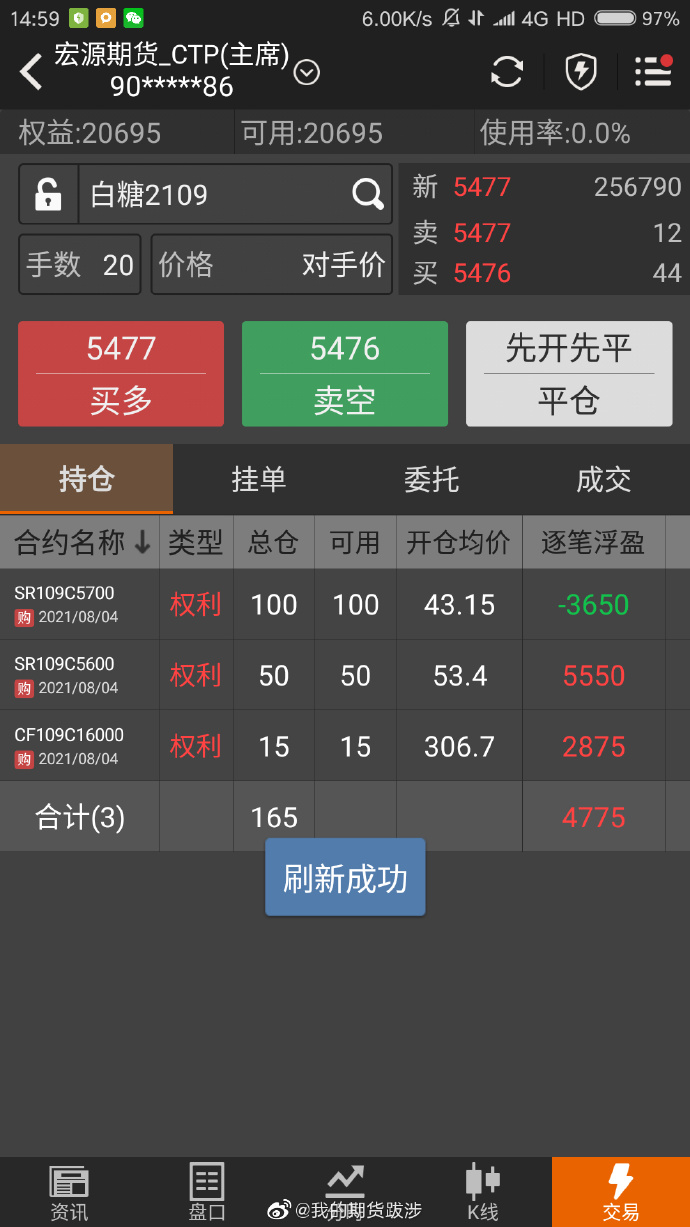Switch to the 委托 tab
690x1227 pixels.
[431, 479]
